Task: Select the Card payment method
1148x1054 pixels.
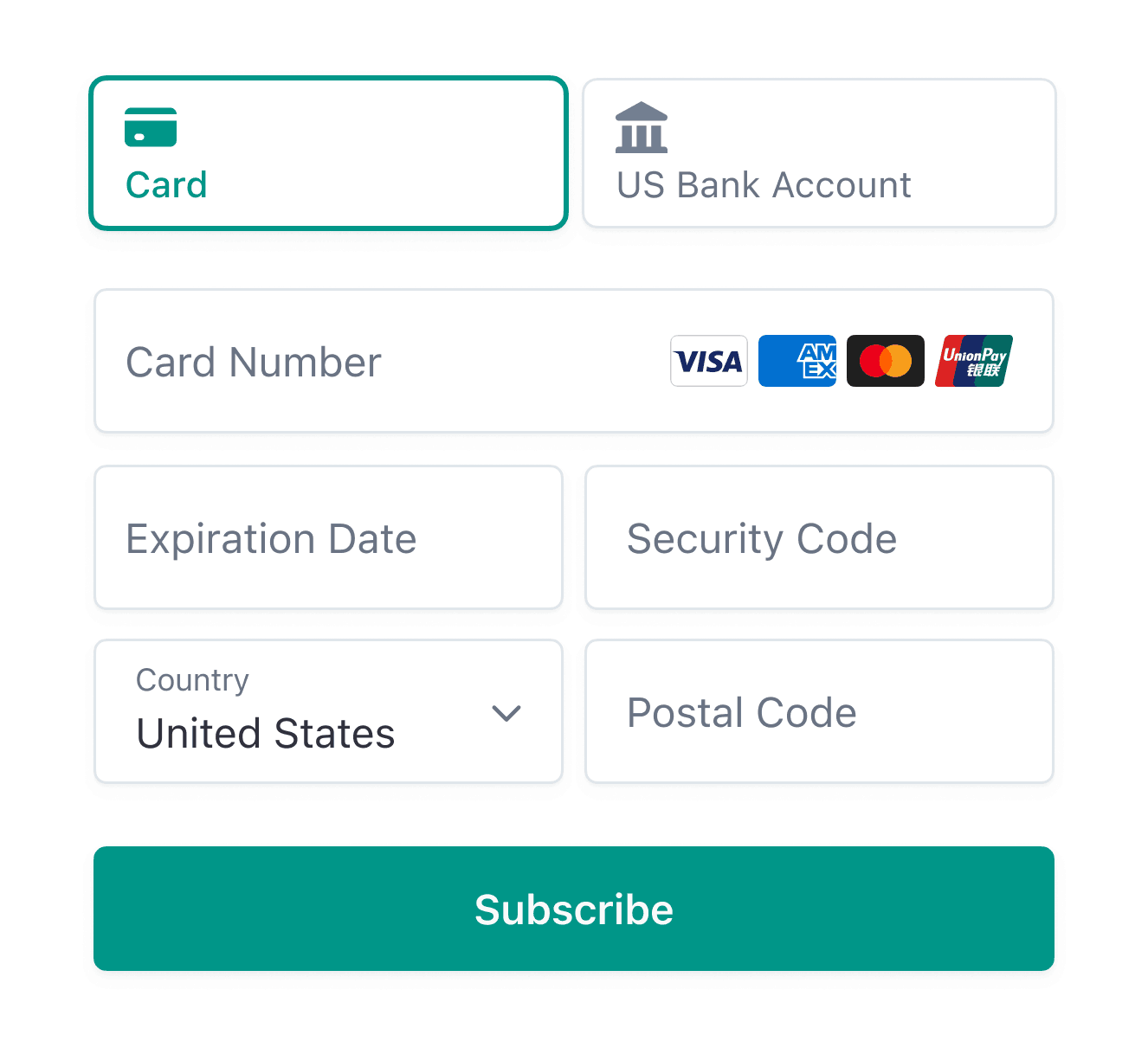Action: click(x=328, y=153)
